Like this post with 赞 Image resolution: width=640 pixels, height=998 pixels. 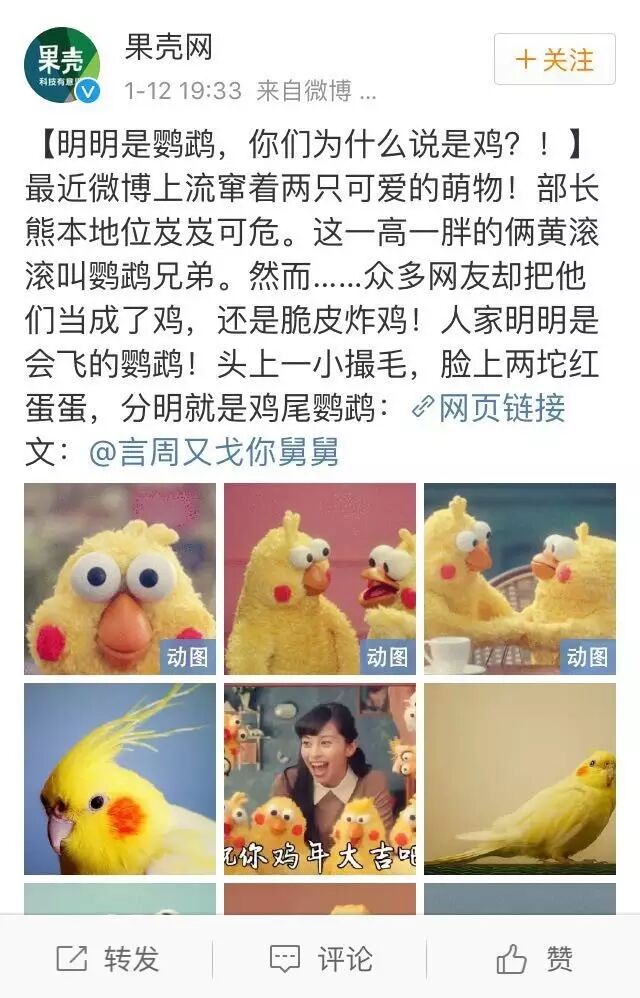534,959
